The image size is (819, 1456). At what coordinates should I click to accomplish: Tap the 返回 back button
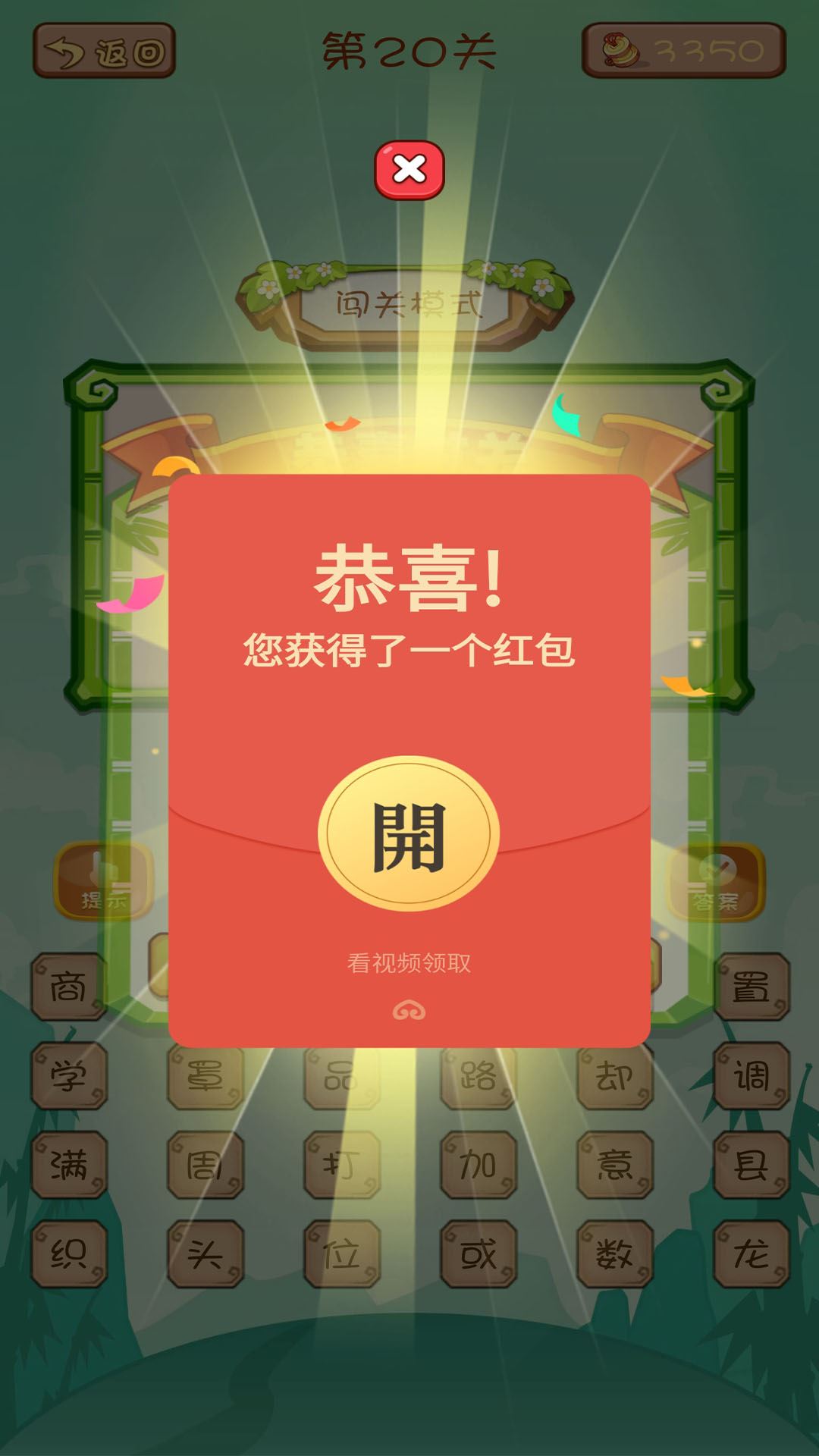click(x=104, y=51)
